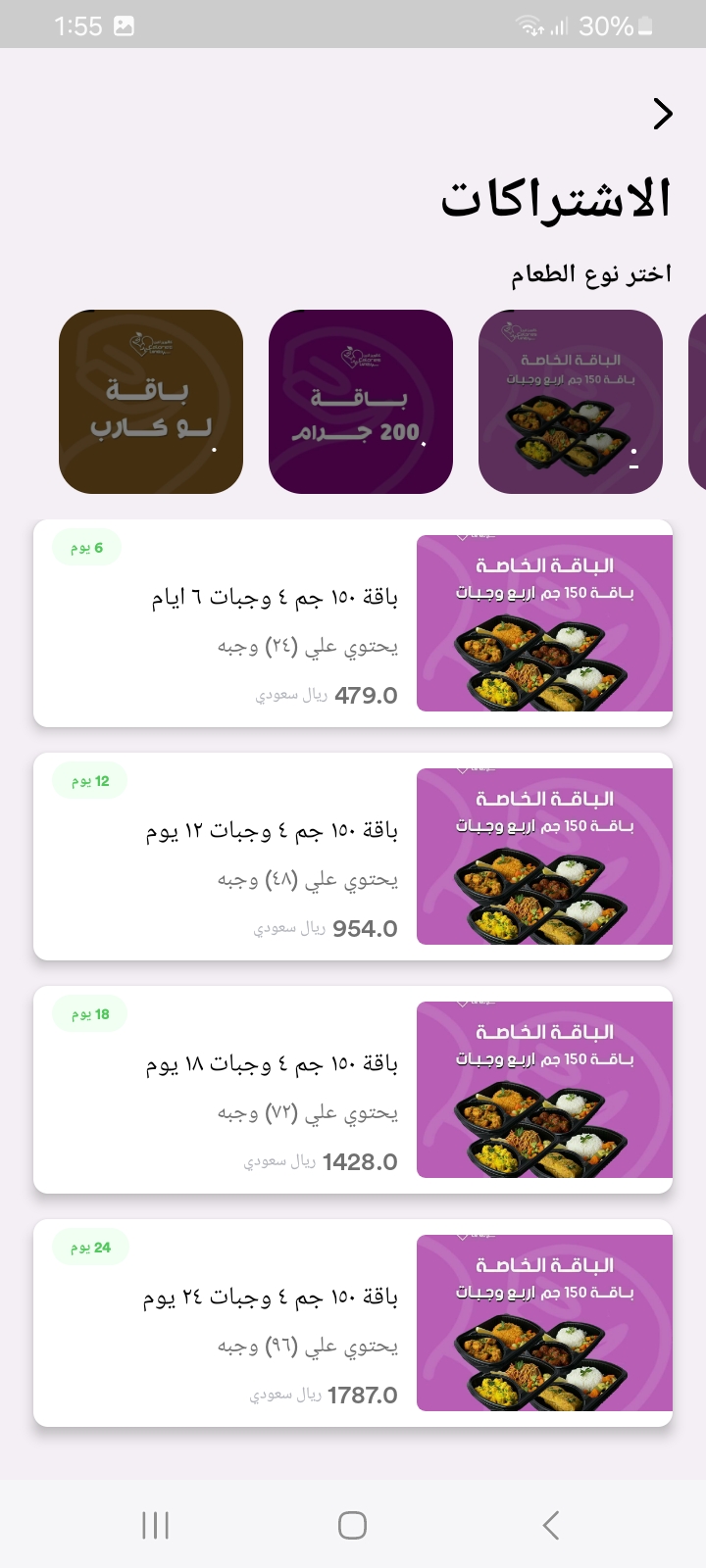The width and height of the screenshot is (706, 1568).
Task: Open the الباقة الخاصة category thumbnail
Action: click(x=570, y=400)
